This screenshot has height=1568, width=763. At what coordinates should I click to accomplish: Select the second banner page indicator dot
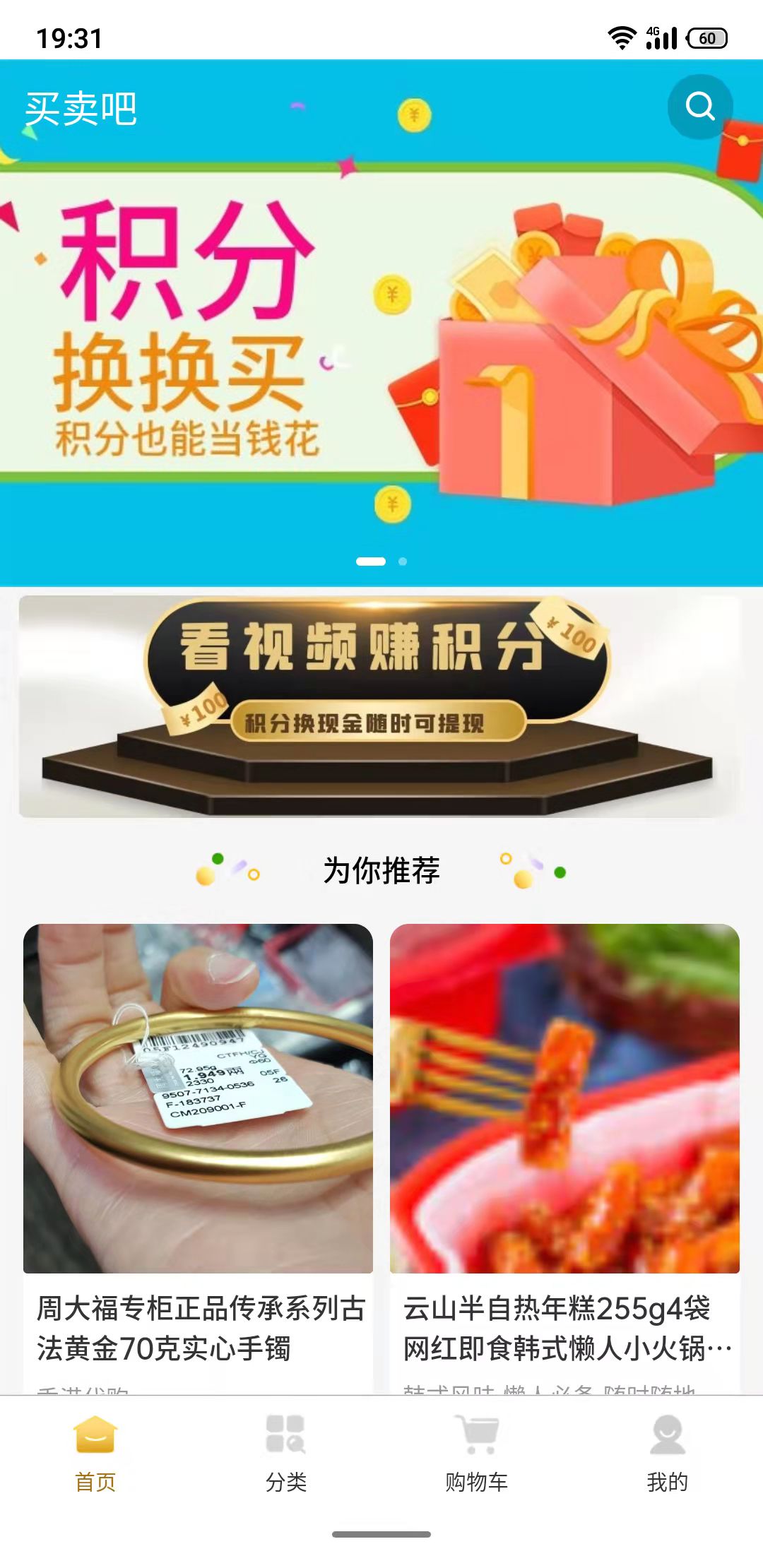403,562
